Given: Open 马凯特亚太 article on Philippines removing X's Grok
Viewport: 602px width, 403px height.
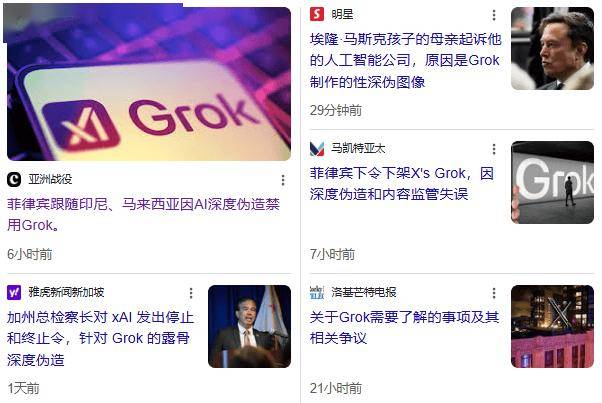Looking at the screenshot, I should (x=402, y=184).
